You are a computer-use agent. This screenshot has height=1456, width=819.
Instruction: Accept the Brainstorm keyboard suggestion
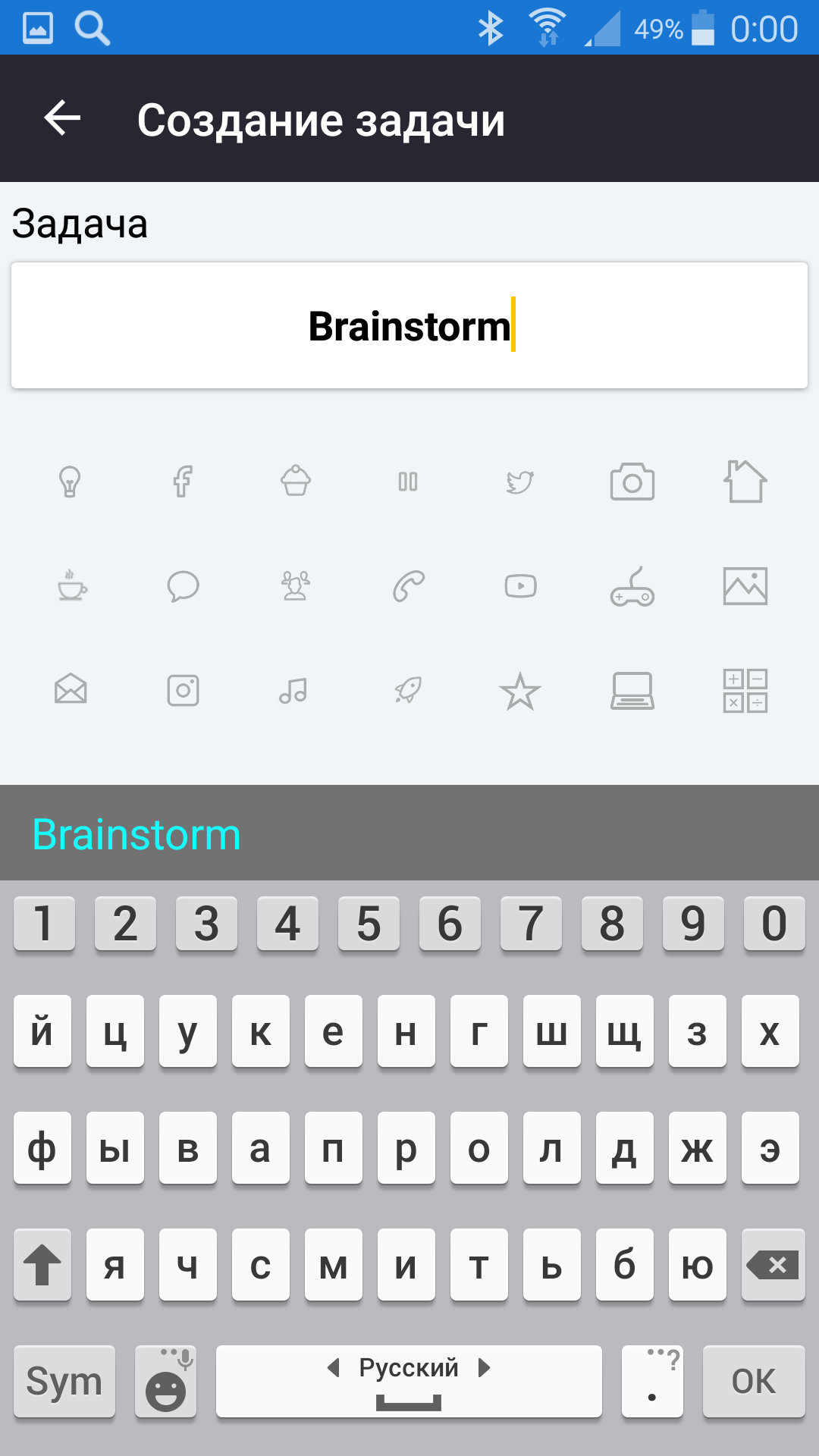(136, 834)
